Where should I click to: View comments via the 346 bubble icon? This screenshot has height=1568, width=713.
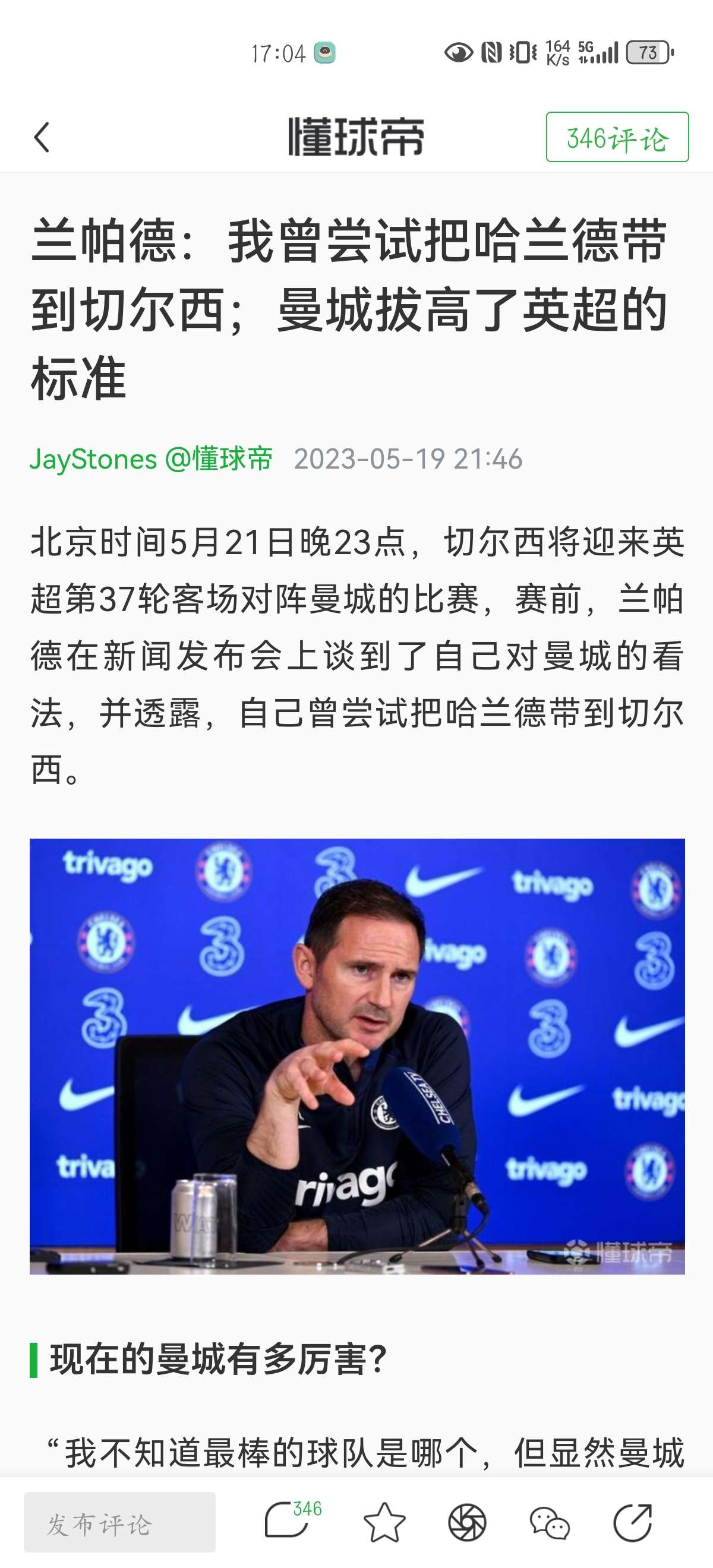[289, 1522]
